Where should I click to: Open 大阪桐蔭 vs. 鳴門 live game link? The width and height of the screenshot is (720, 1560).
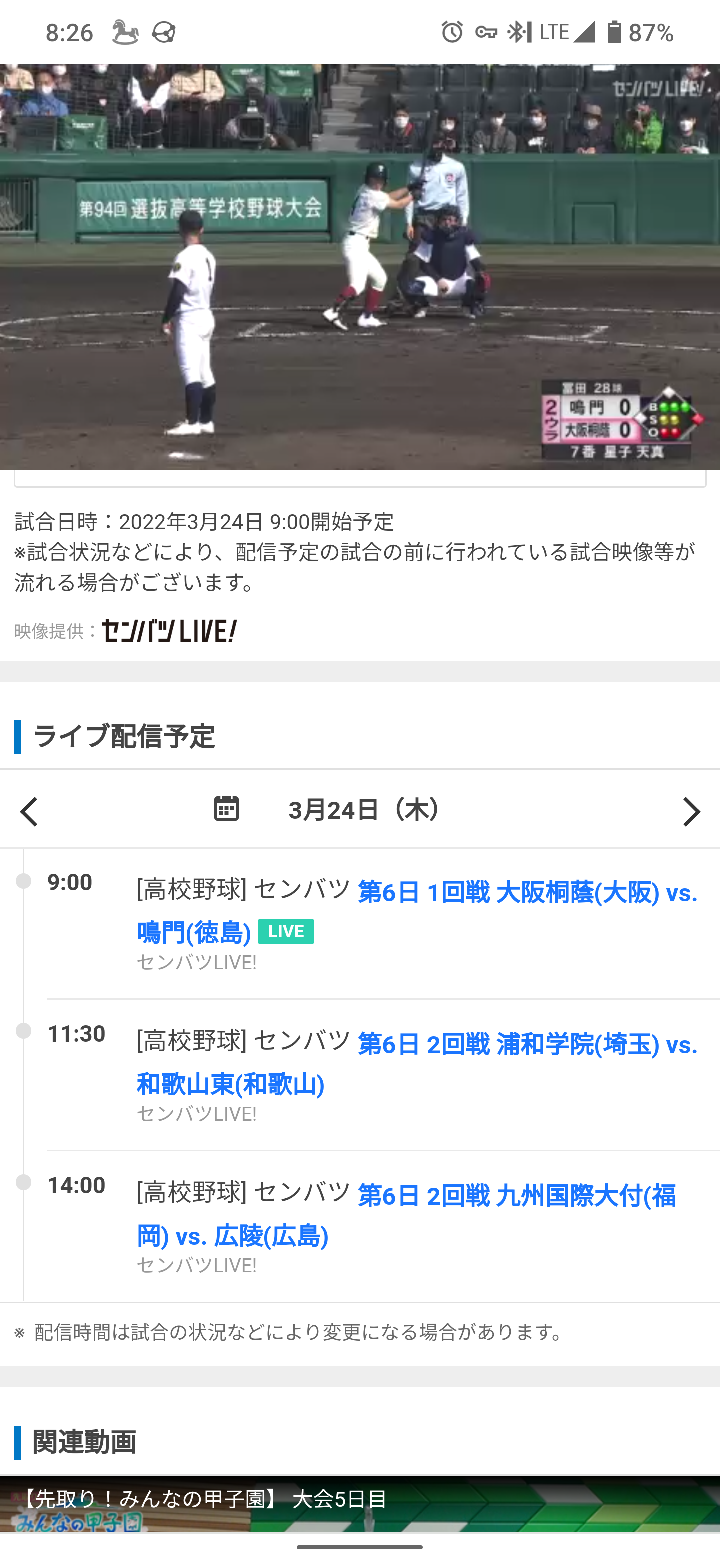pos(417,912)
